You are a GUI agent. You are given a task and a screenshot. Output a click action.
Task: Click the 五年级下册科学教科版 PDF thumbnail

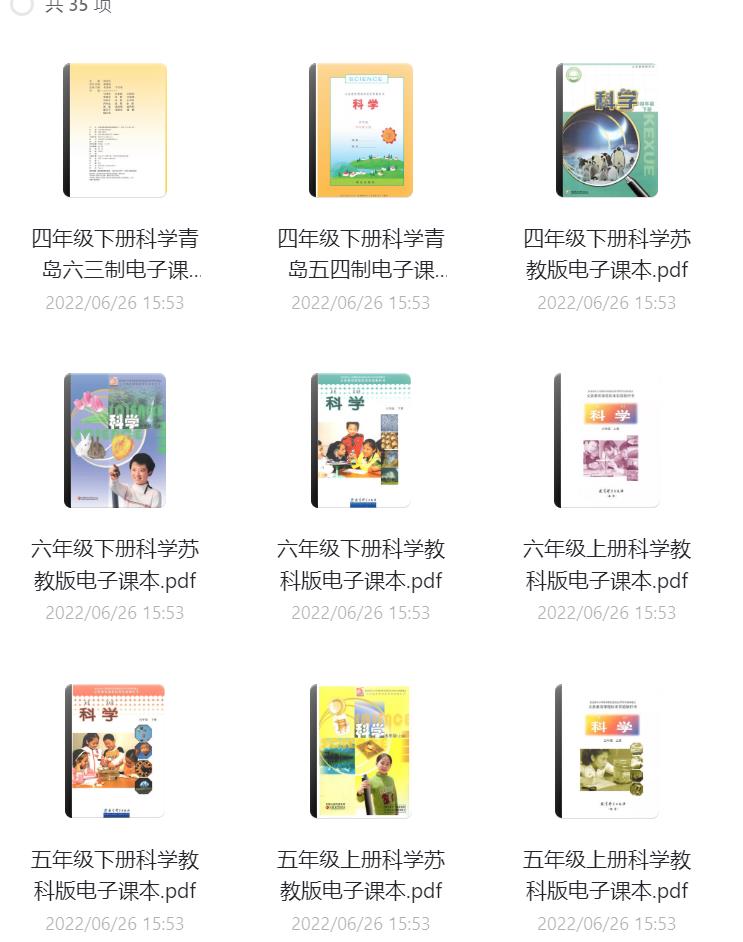114,750
